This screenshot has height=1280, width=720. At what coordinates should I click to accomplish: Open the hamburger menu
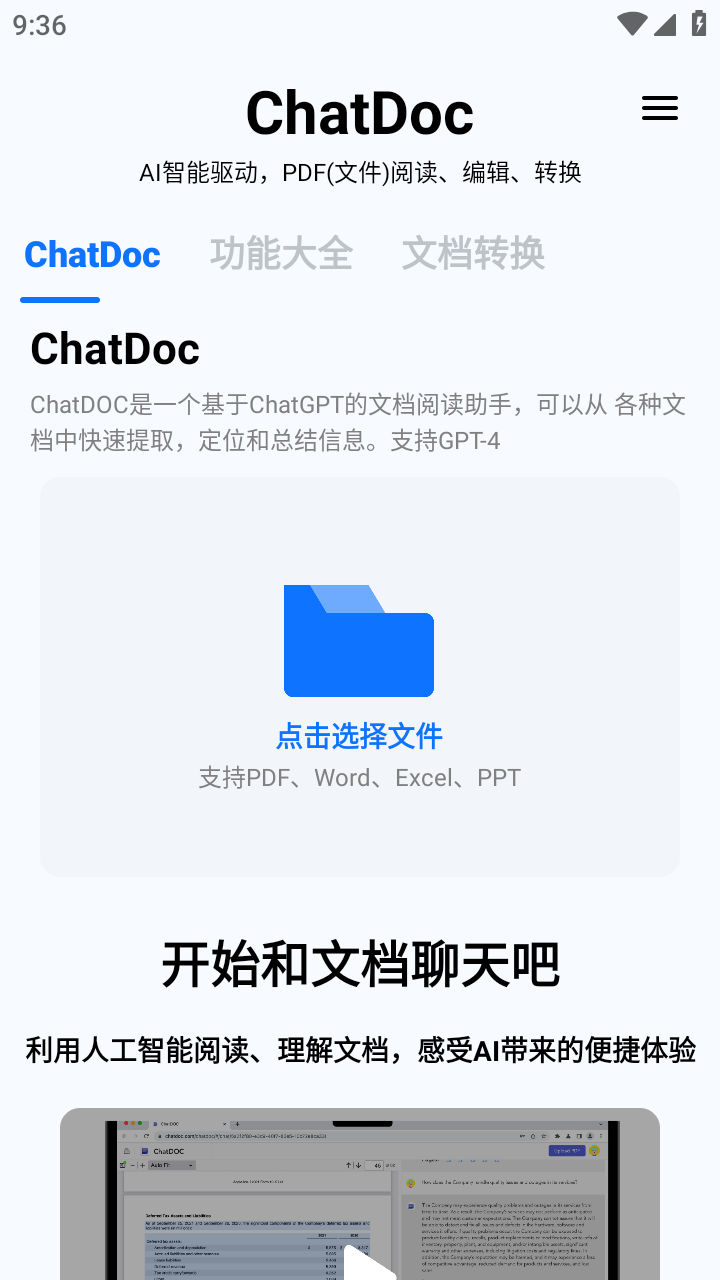coord(660,108)
